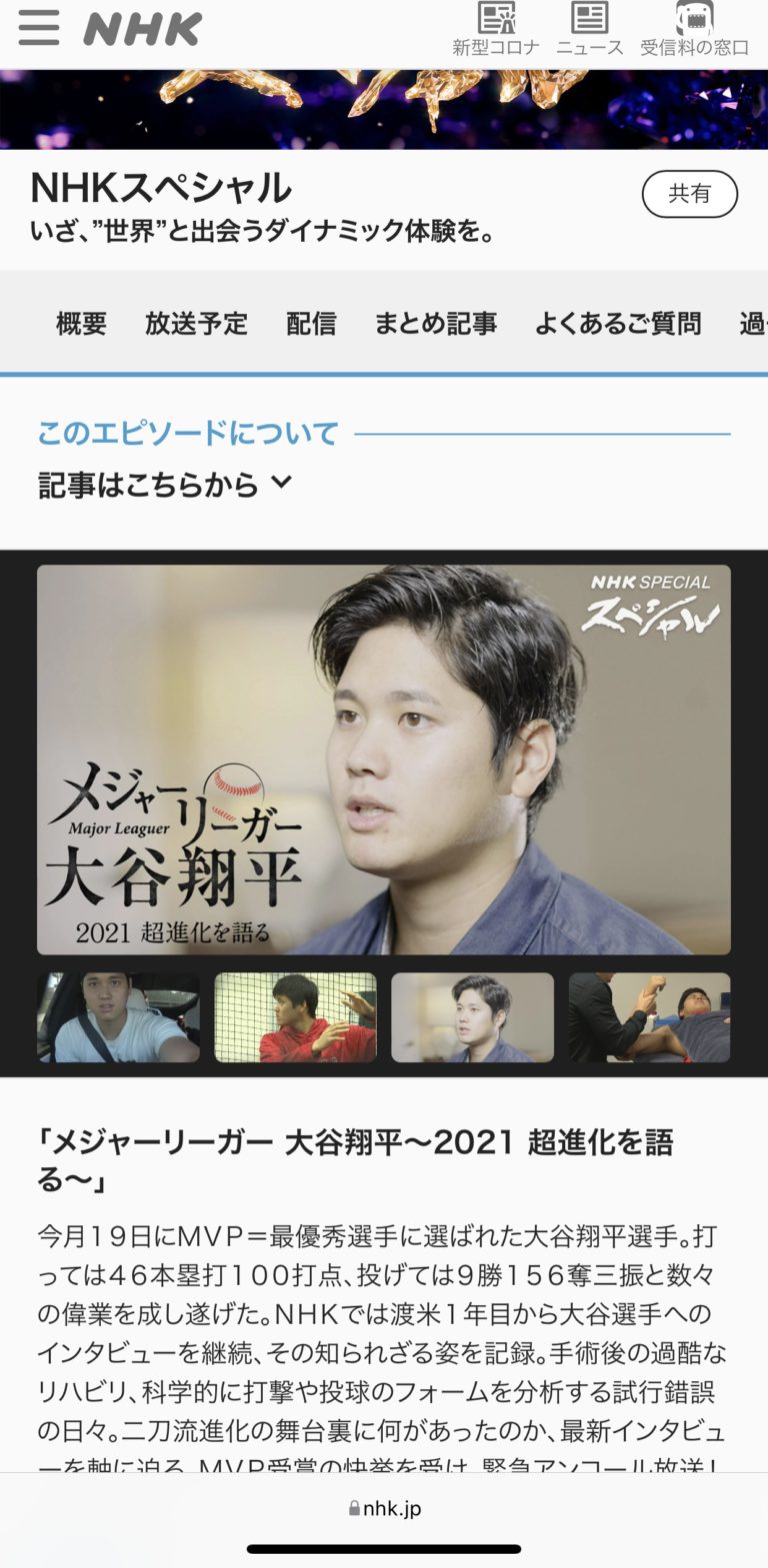Open the ニュース section
The width and height of the screenshot is (768, 1568).
pos(589,30)
